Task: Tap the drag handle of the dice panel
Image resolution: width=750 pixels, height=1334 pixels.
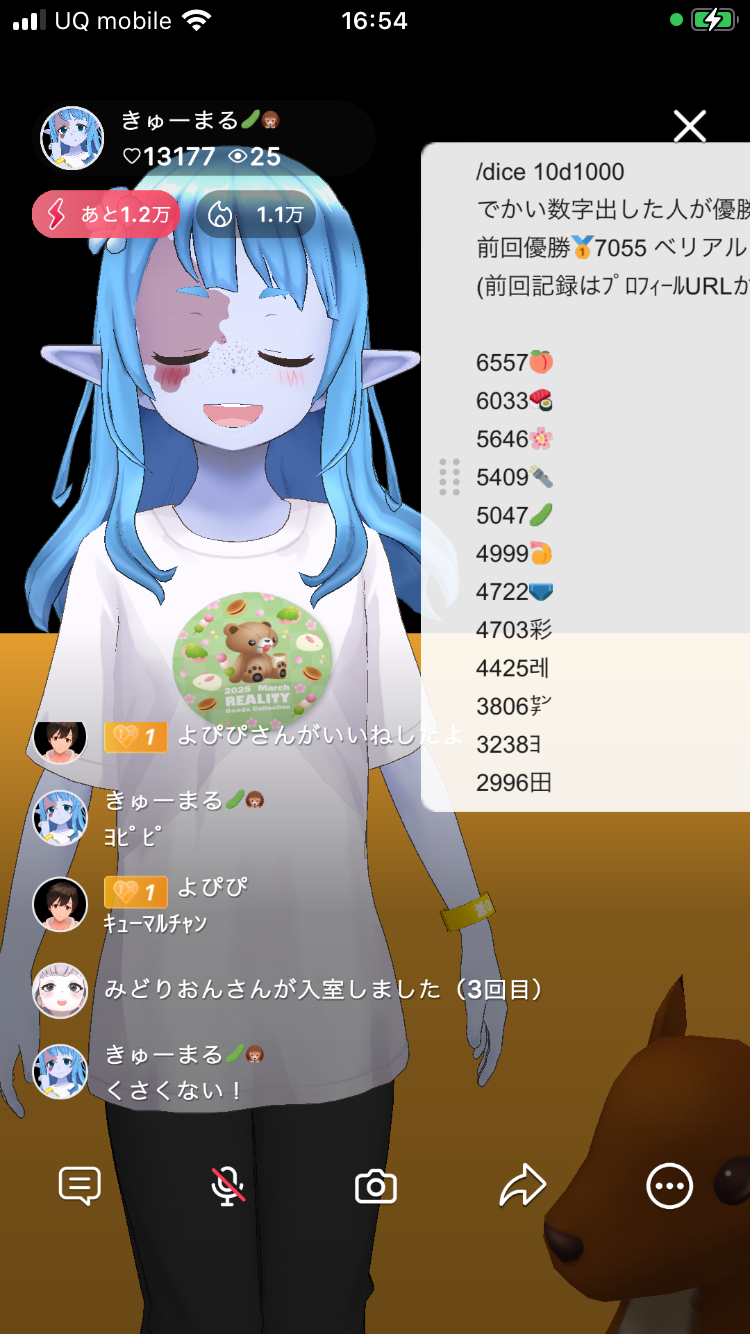Action: coord(450,477)
